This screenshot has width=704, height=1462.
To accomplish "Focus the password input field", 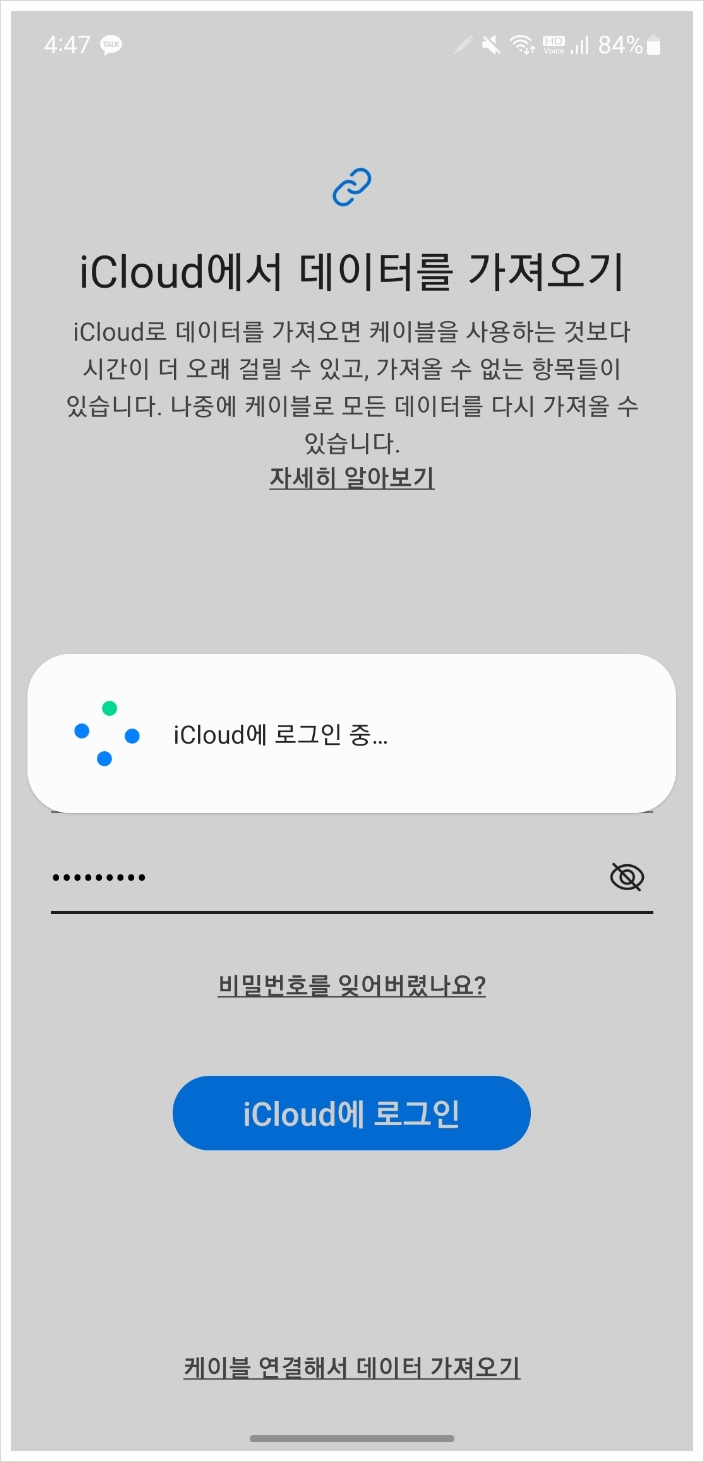I will click(x=320, y=878).
